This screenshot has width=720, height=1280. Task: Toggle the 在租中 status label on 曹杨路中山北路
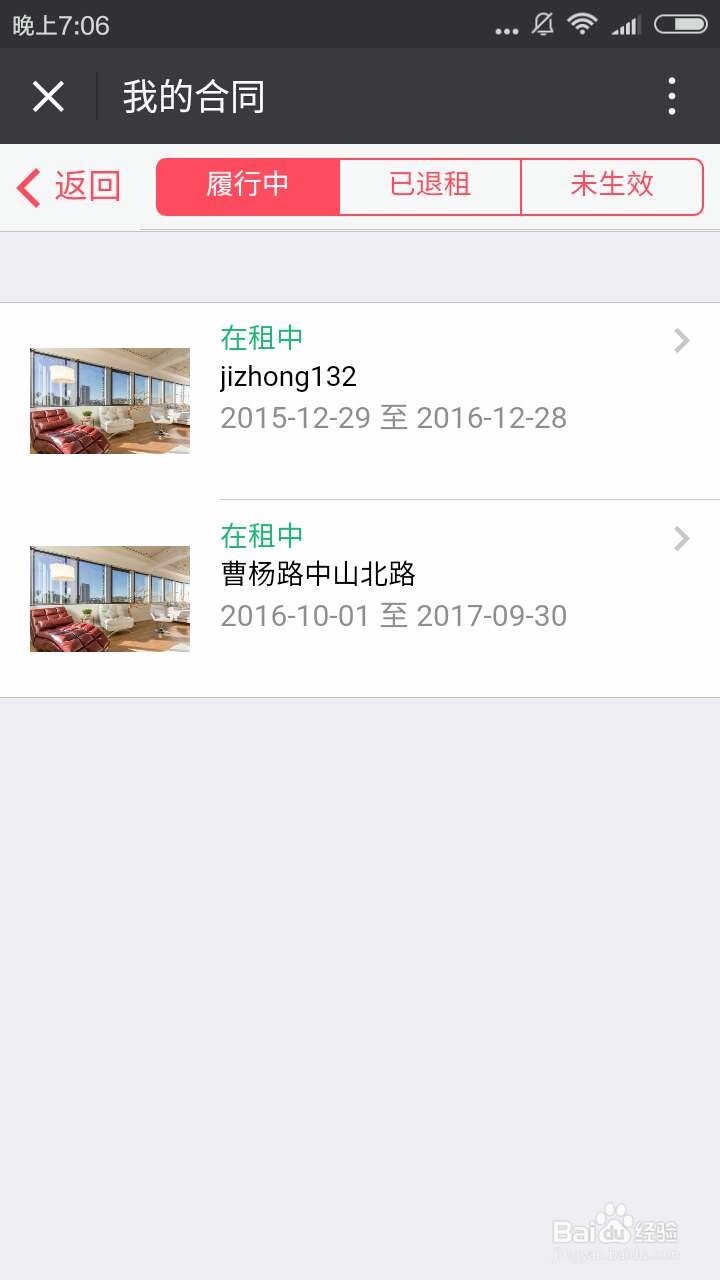260,537
